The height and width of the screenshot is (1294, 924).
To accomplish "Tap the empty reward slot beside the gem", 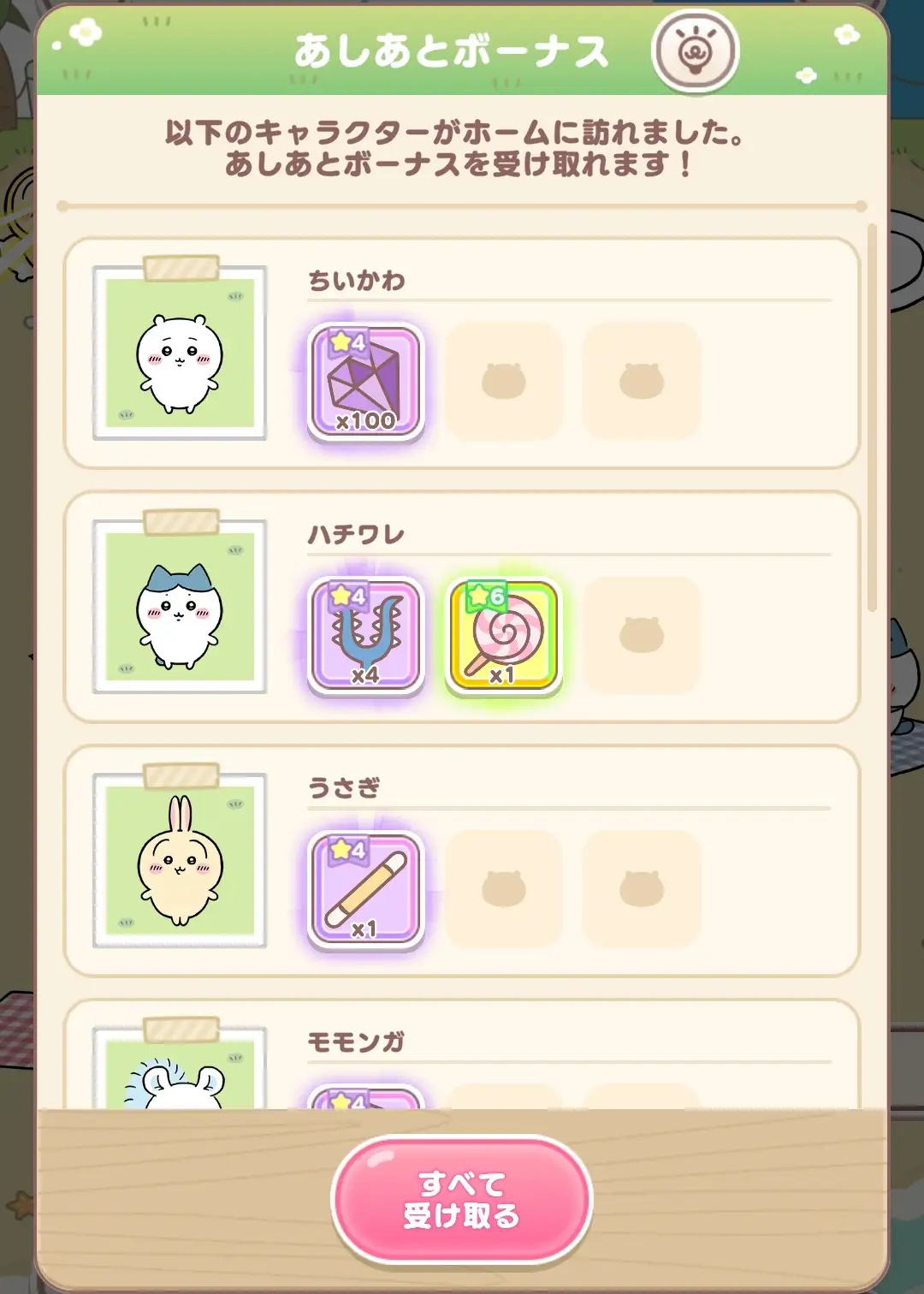I will tap(504, 382).
